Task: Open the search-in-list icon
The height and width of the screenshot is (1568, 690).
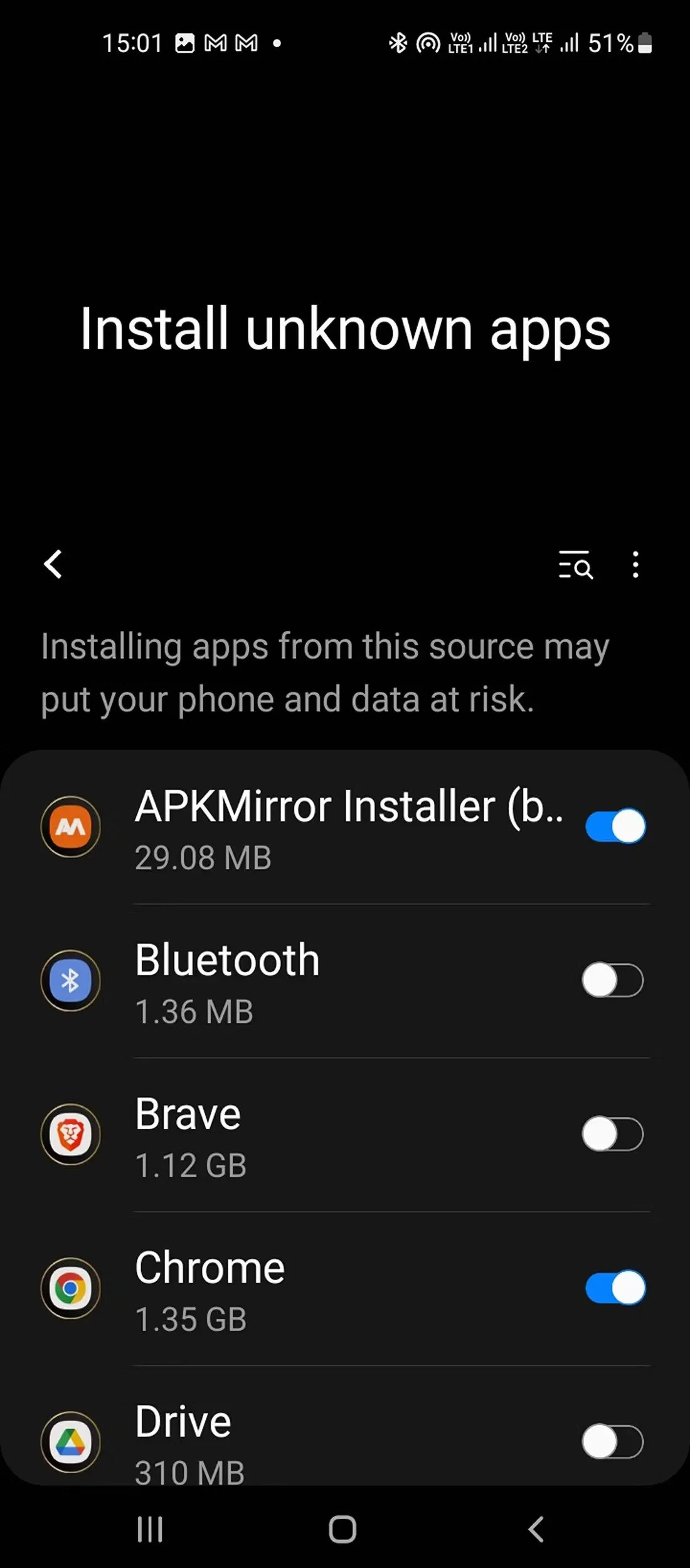Action: tap(575, 564)
